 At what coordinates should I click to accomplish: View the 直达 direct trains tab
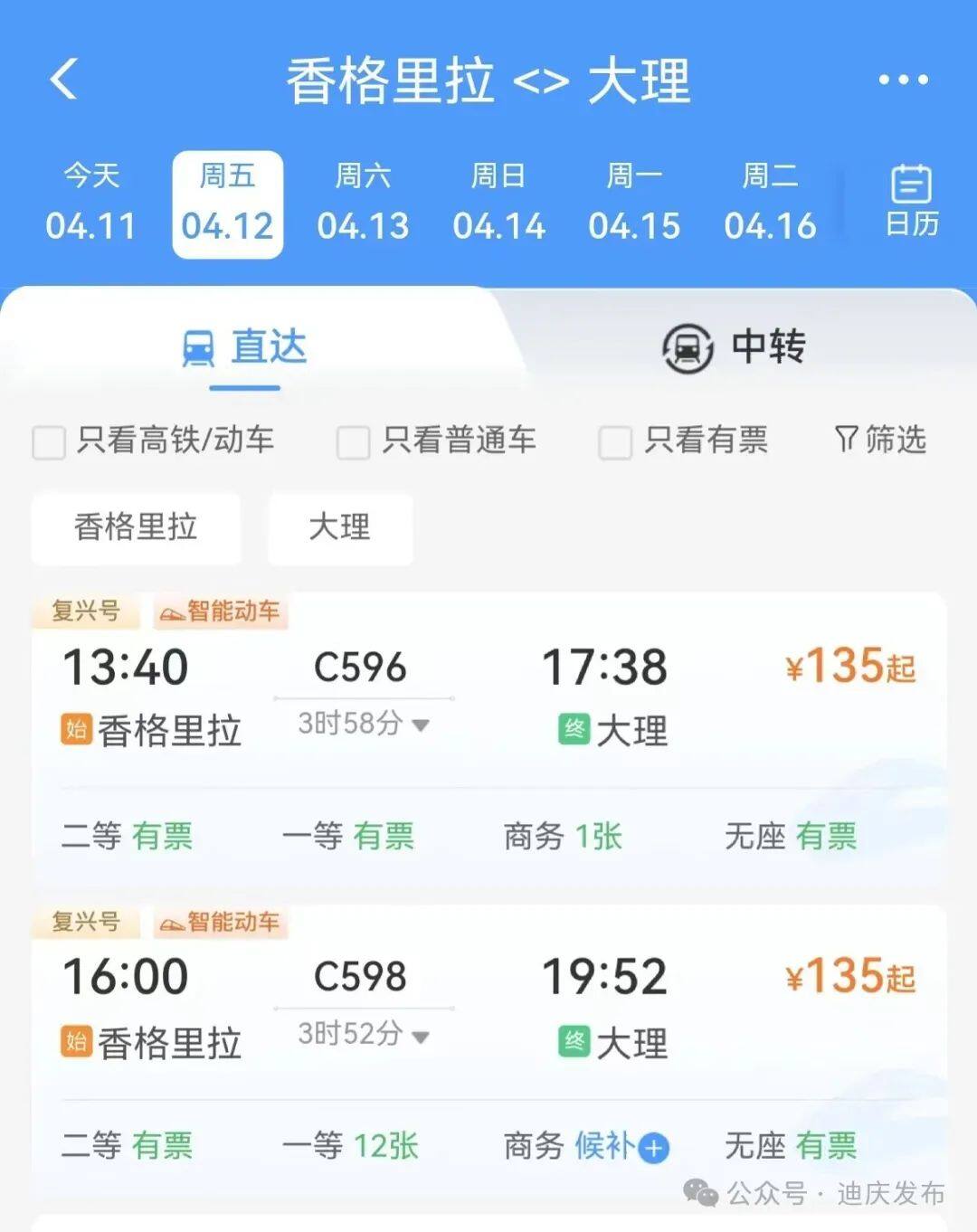point(245,347)
